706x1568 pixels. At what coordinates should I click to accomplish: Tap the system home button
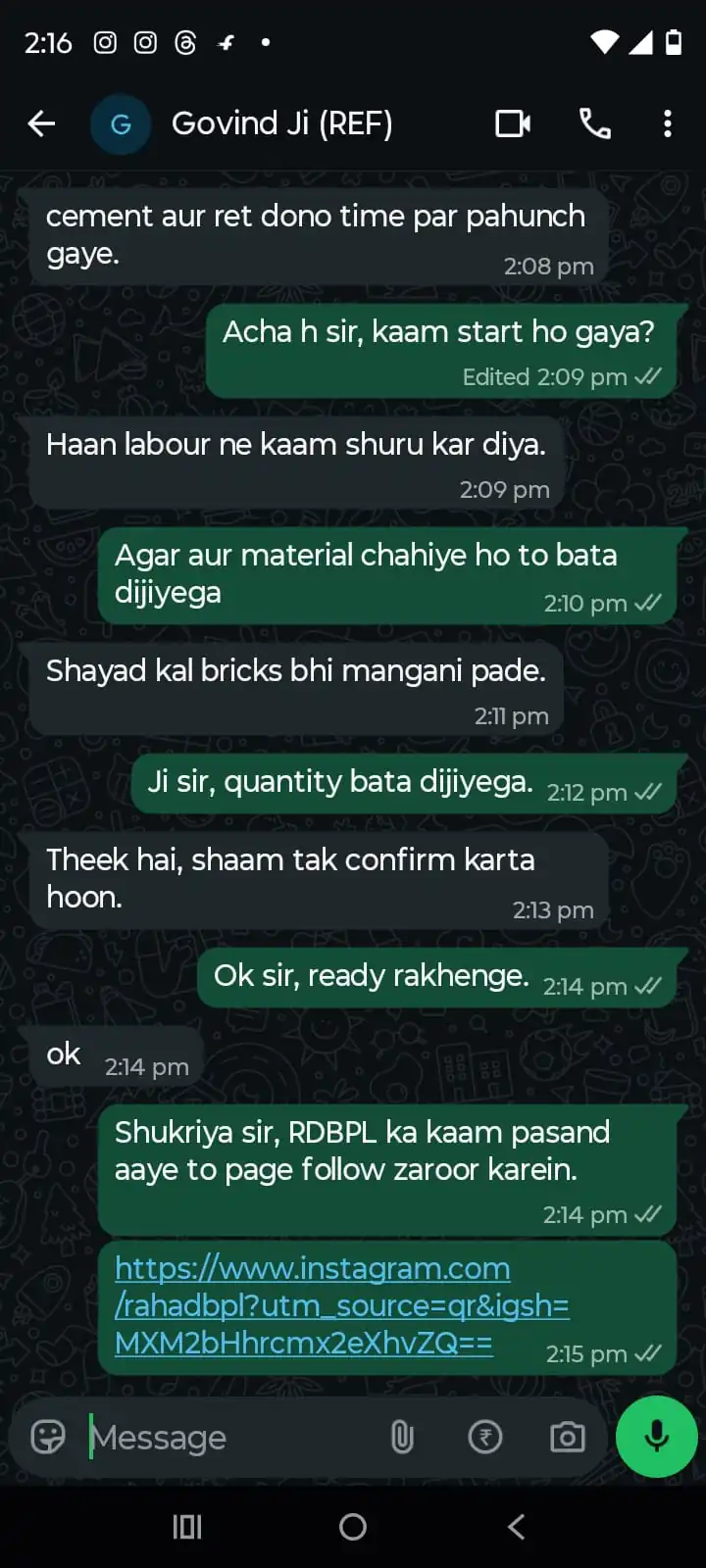[x=353, y=1527]
